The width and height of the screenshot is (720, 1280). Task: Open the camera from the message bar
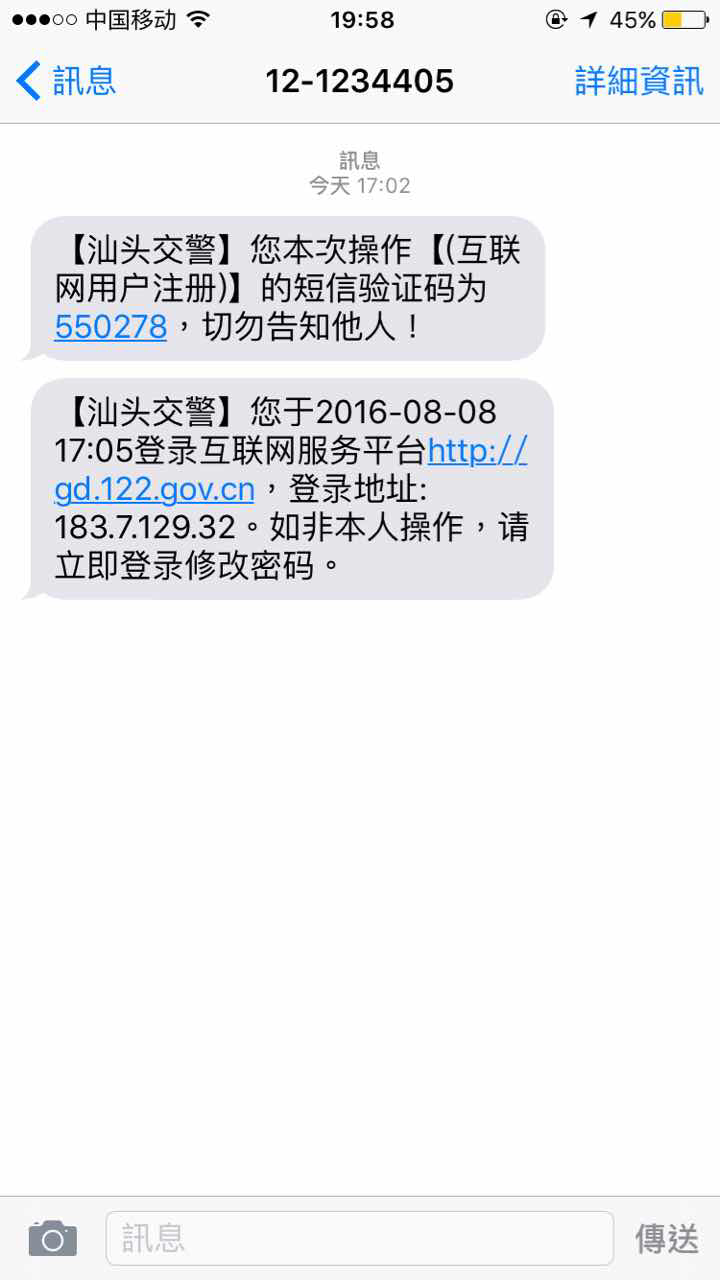click(x=50, y=1237)
